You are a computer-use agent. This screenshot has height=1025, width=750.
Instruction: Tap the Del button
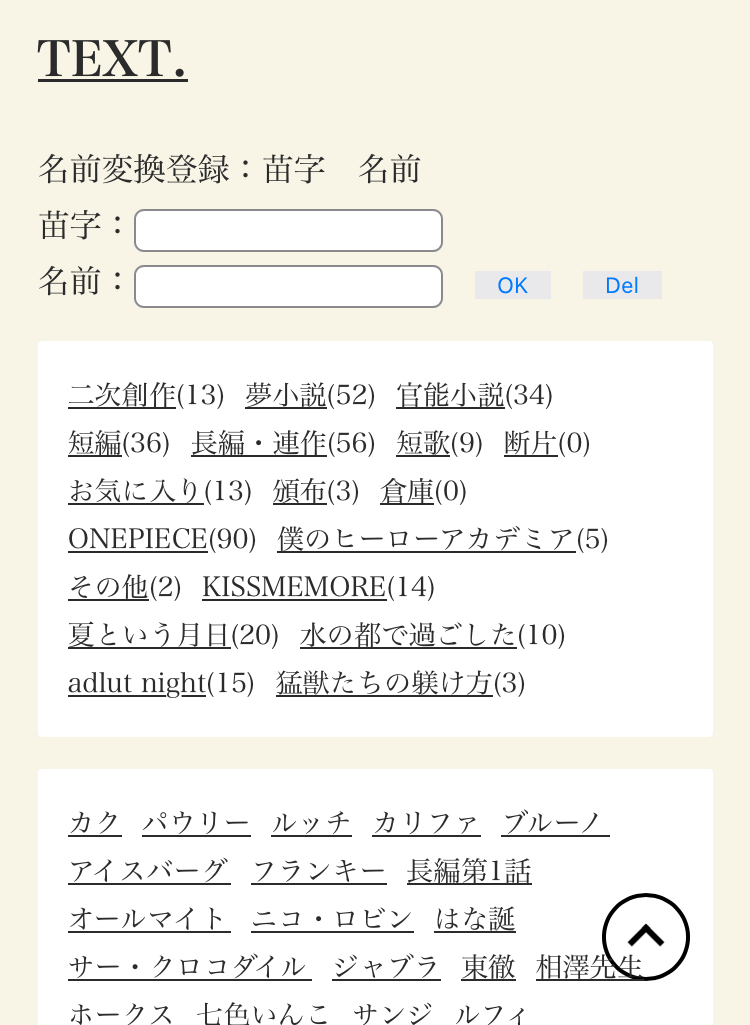pyautogui.click(x=621, y=286)
